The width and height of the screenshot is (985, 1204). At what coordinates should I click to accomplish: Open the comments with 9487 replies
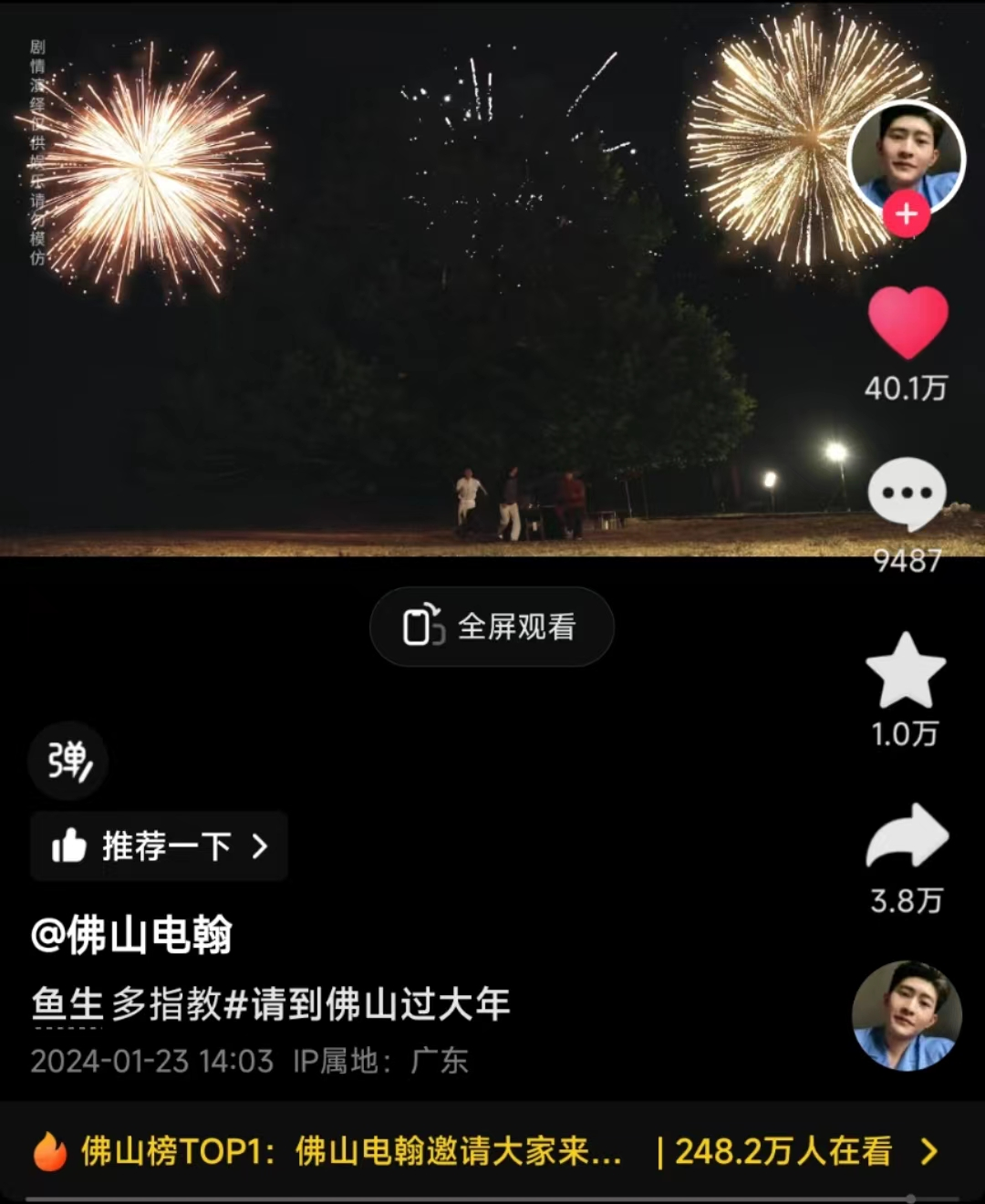coord(907,494)
